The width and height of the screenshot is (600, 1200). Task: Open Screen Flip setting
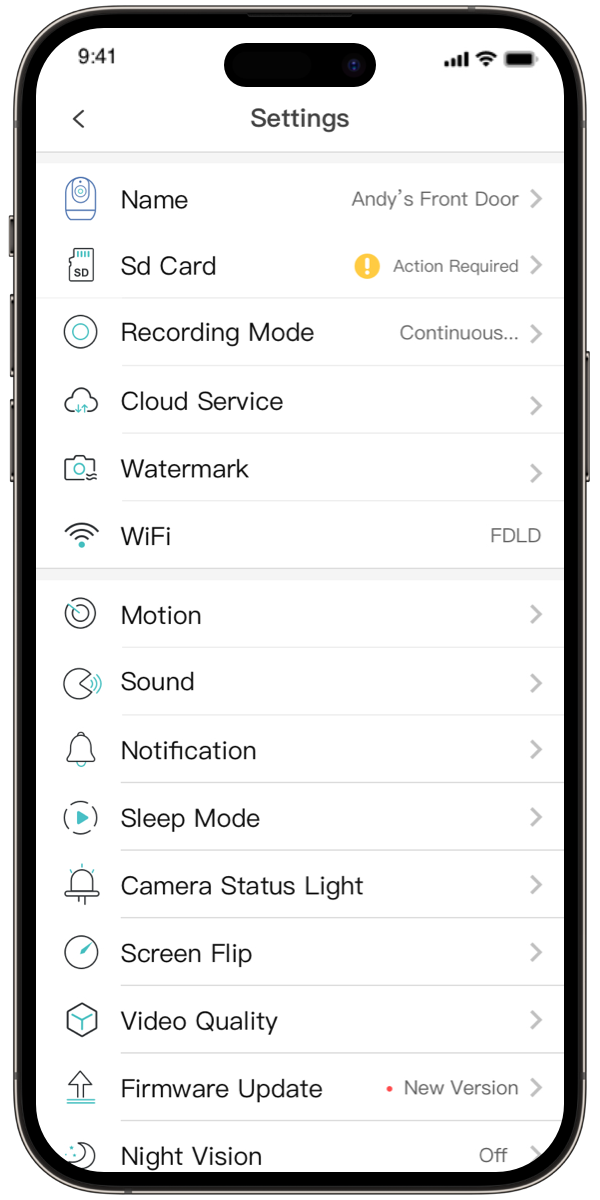(300, 953)
